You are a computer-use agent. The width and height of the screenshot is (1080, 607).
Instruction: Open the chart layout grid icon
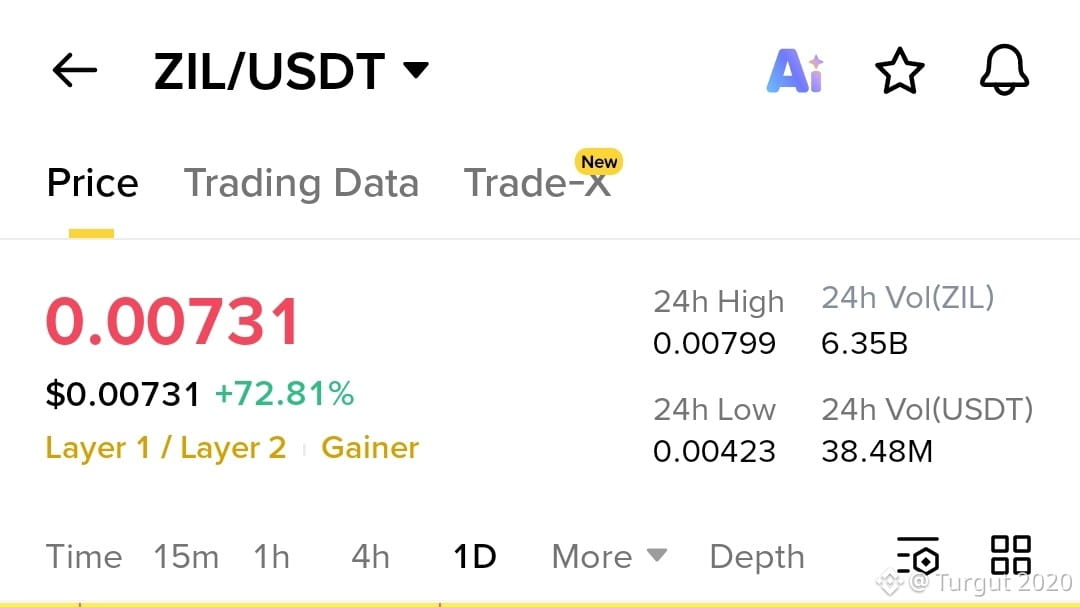pyautogui.click(x=1010, y=555)
